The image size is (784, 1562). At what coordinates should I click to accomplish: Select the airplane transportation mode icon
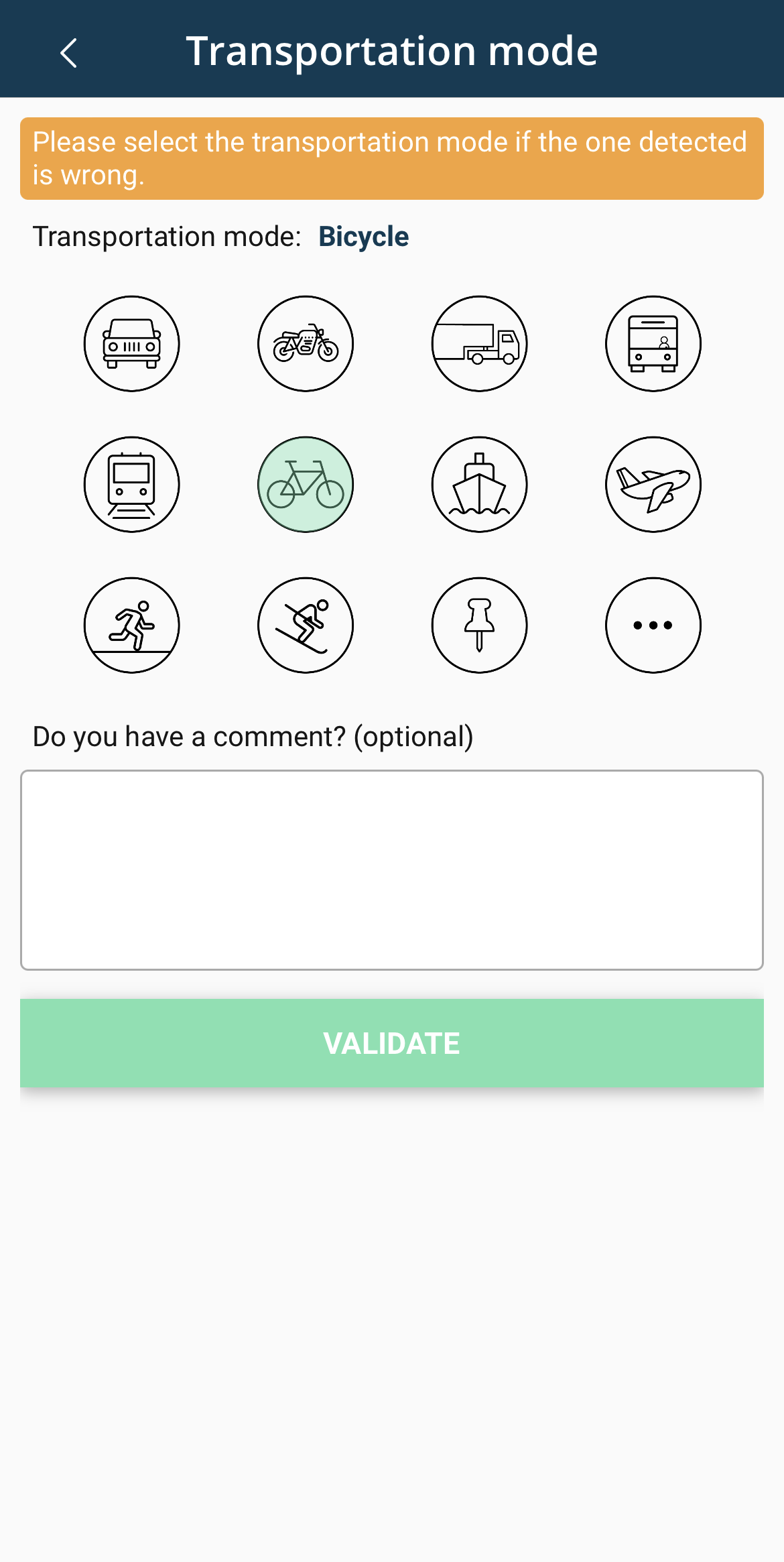653,485
